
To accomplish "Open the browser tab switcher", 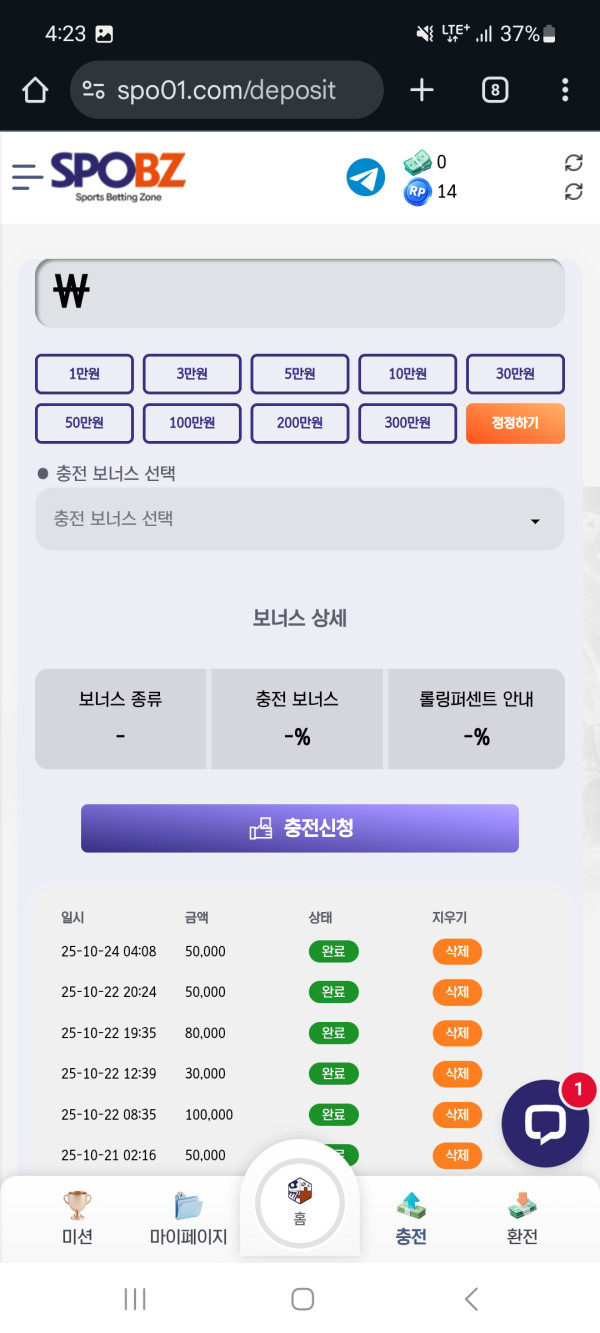I will 494,91.
